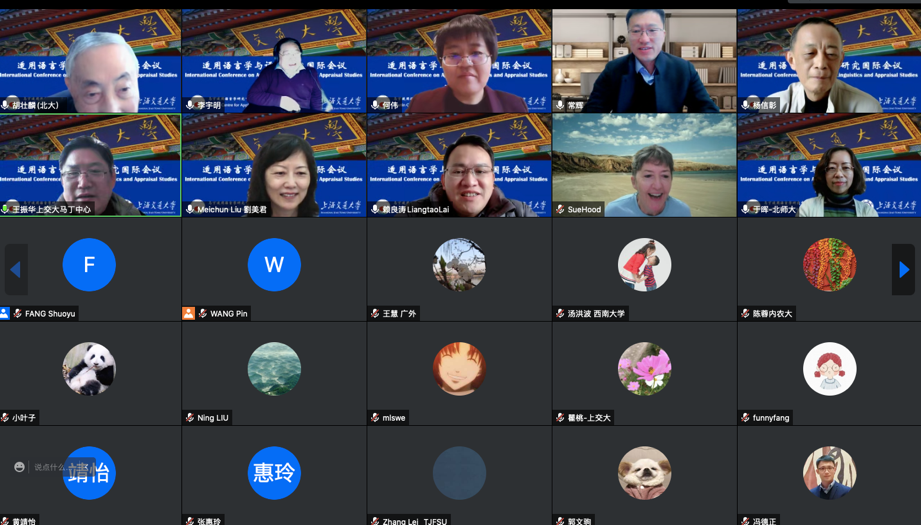Screen dimensions: 921x525
Task: Select the tile of Zhang Lei TJFSU
Action: (x=459, y=474)
